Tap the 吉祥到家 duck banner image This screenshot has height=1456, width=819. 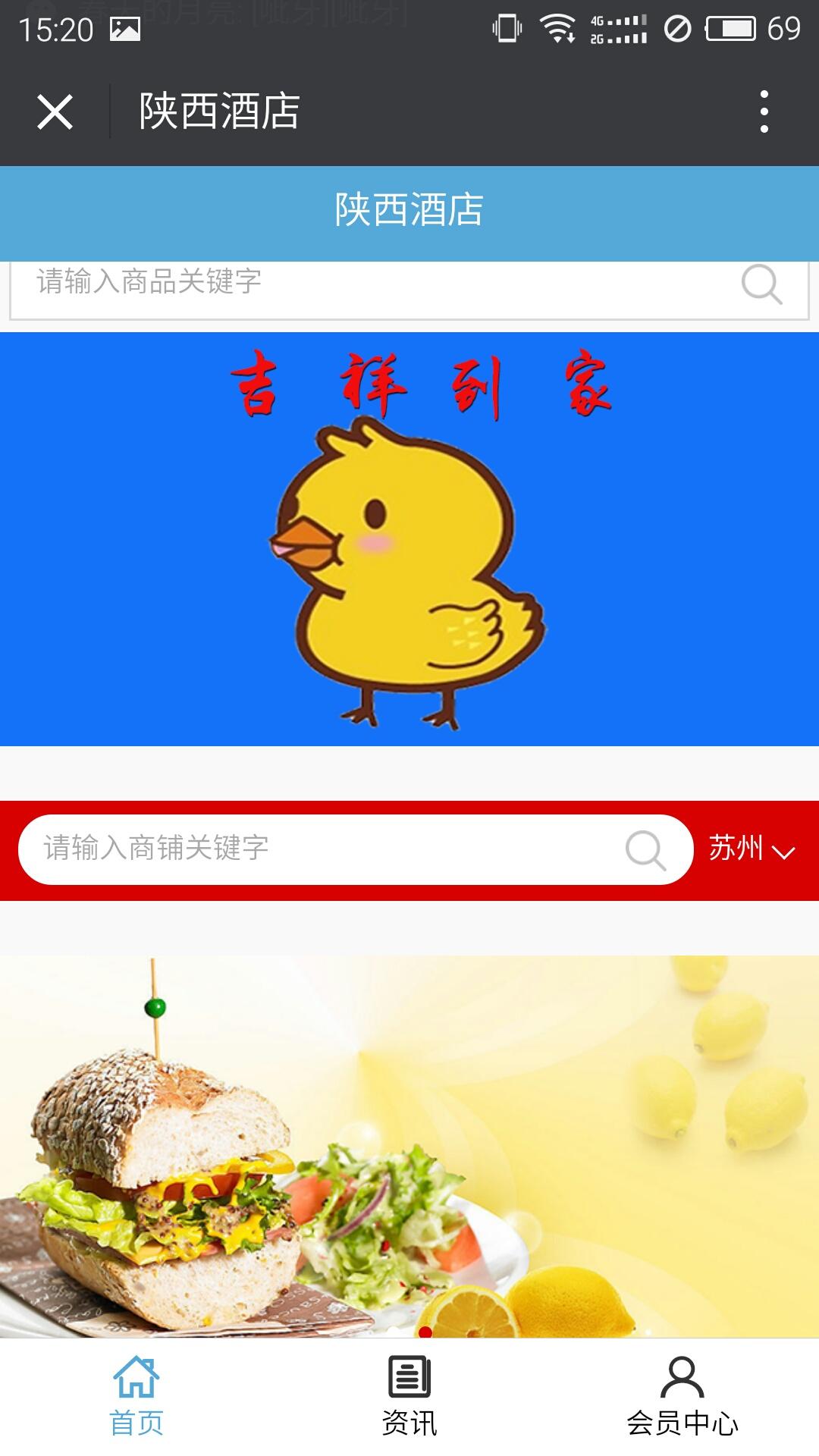tap(409, 538)
